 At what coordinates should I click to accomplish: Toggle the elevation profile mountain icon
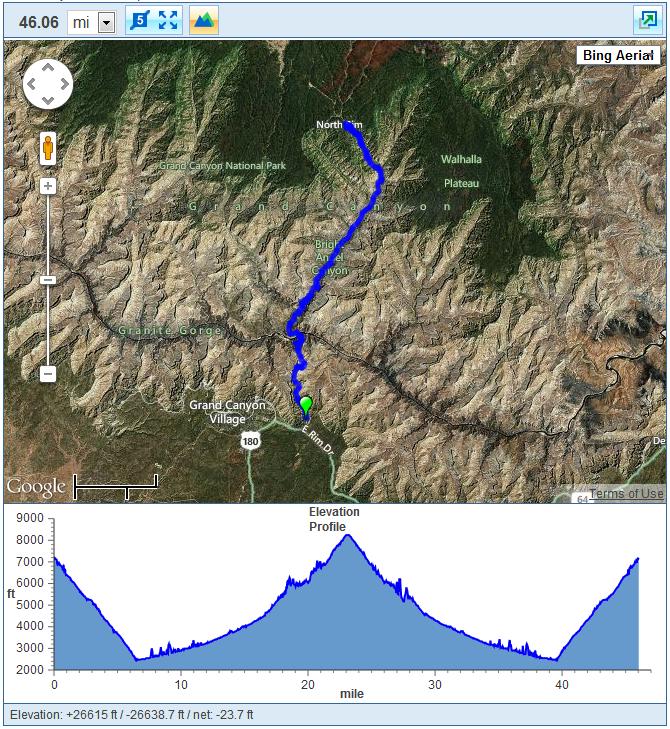204,20
